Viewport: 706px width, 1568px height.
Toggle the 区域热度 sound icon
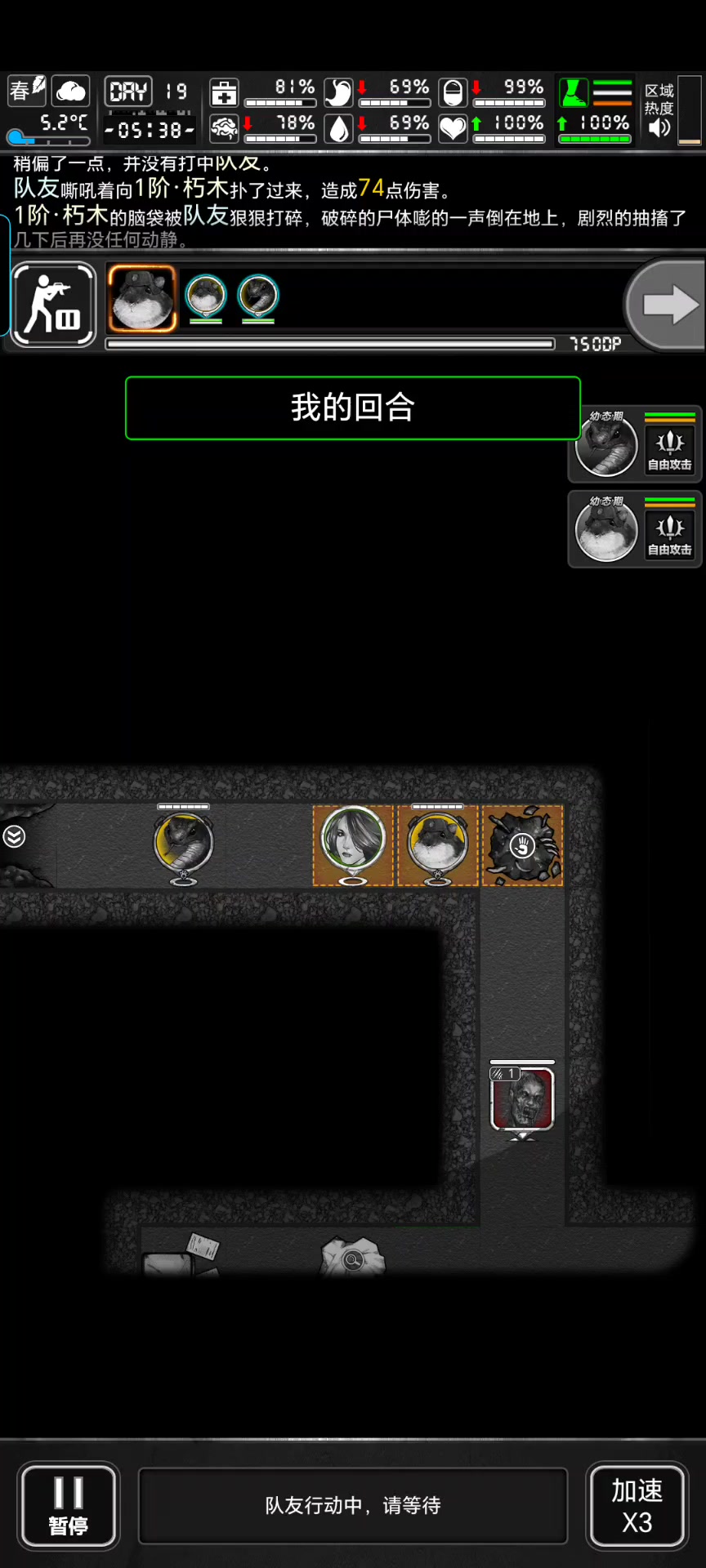pos(659,128)
